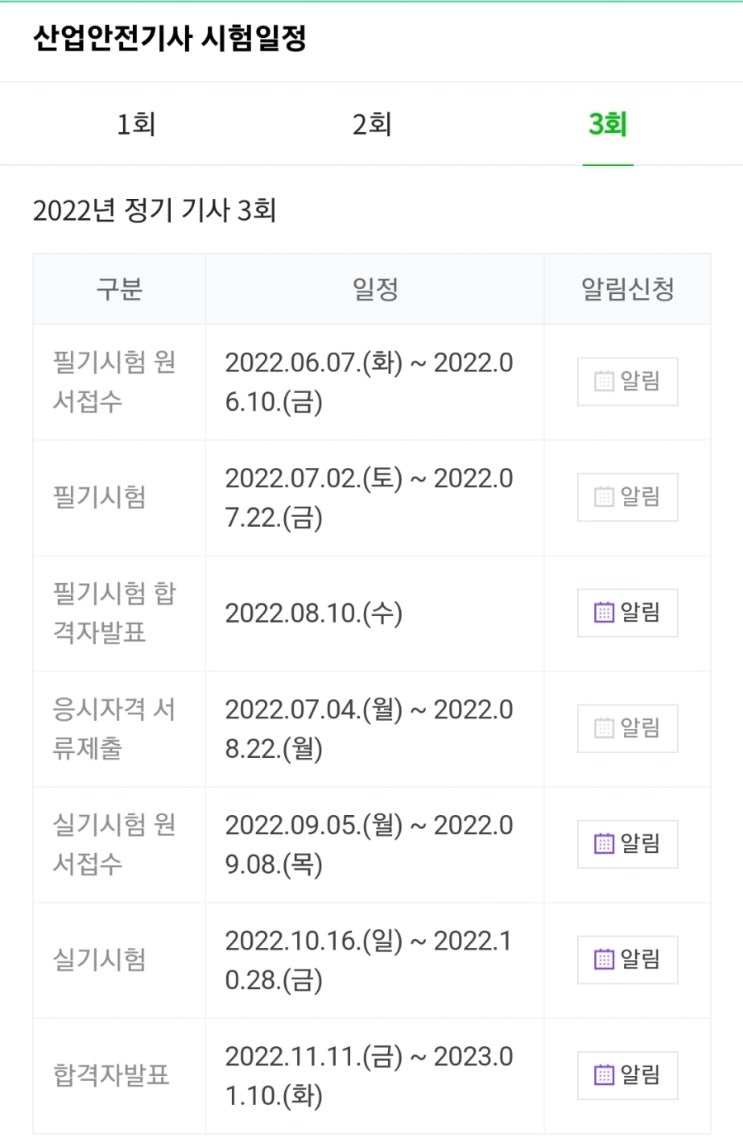Image resolution: width=743 pixels, height=1142 pixels.
Task: Switch to the 2회 exam schedule tab
Action: tap(371, 125)
